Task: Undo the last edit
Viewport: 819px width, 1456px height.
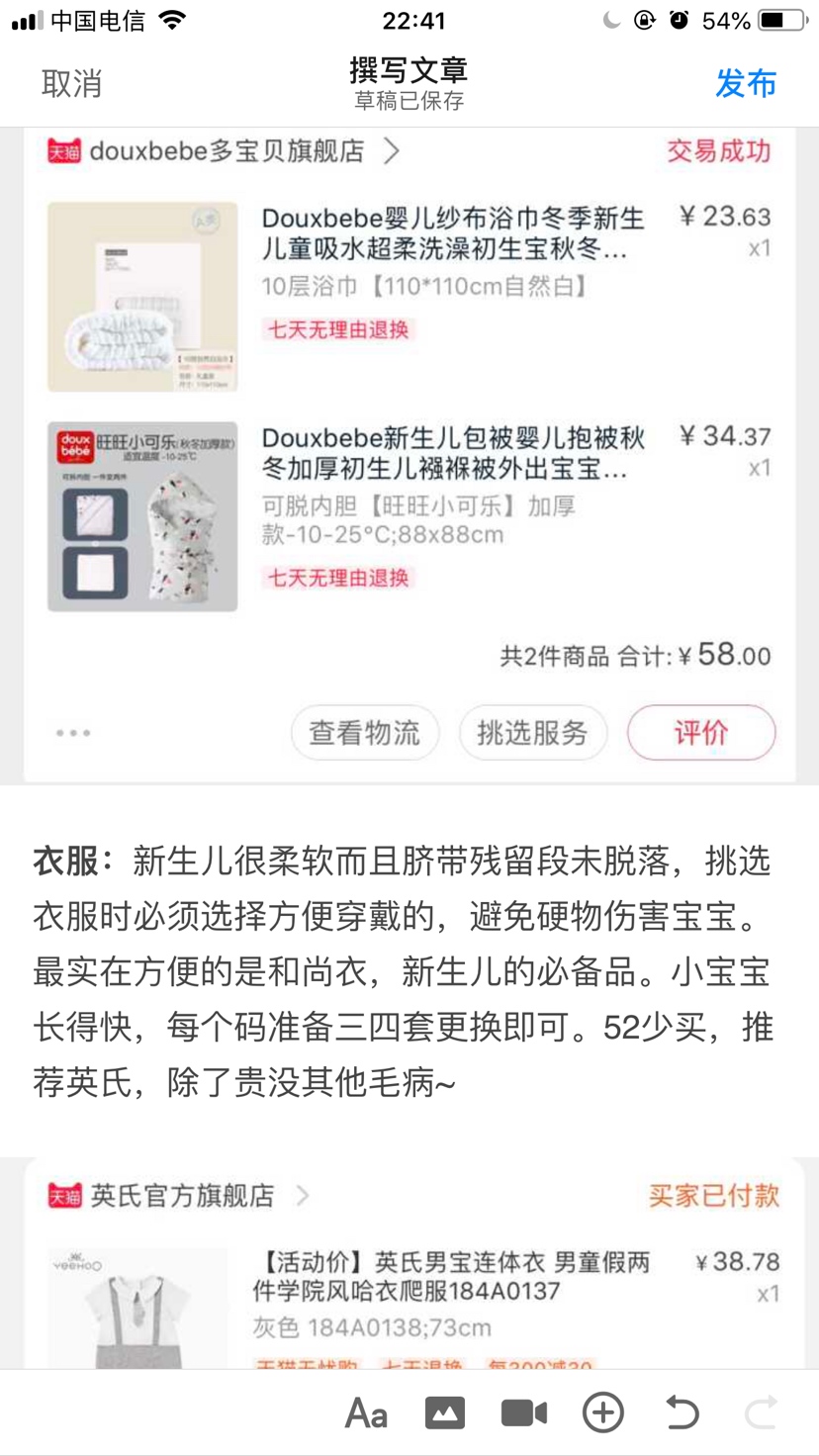Action: pos(682,1413)
